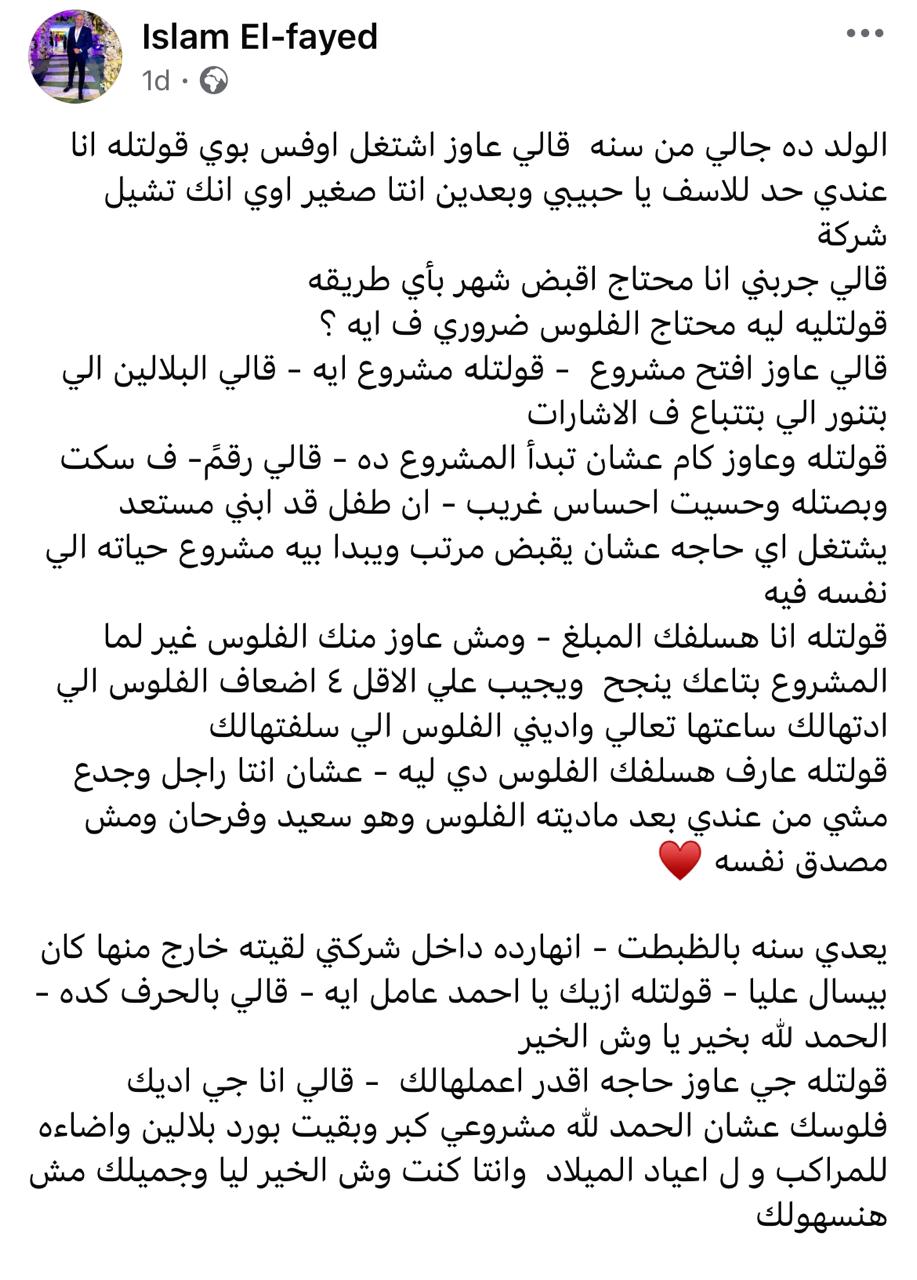Open the post's three-dot options menu
Viewport: 917px width, 1280px height.
(x=864, y=34)
